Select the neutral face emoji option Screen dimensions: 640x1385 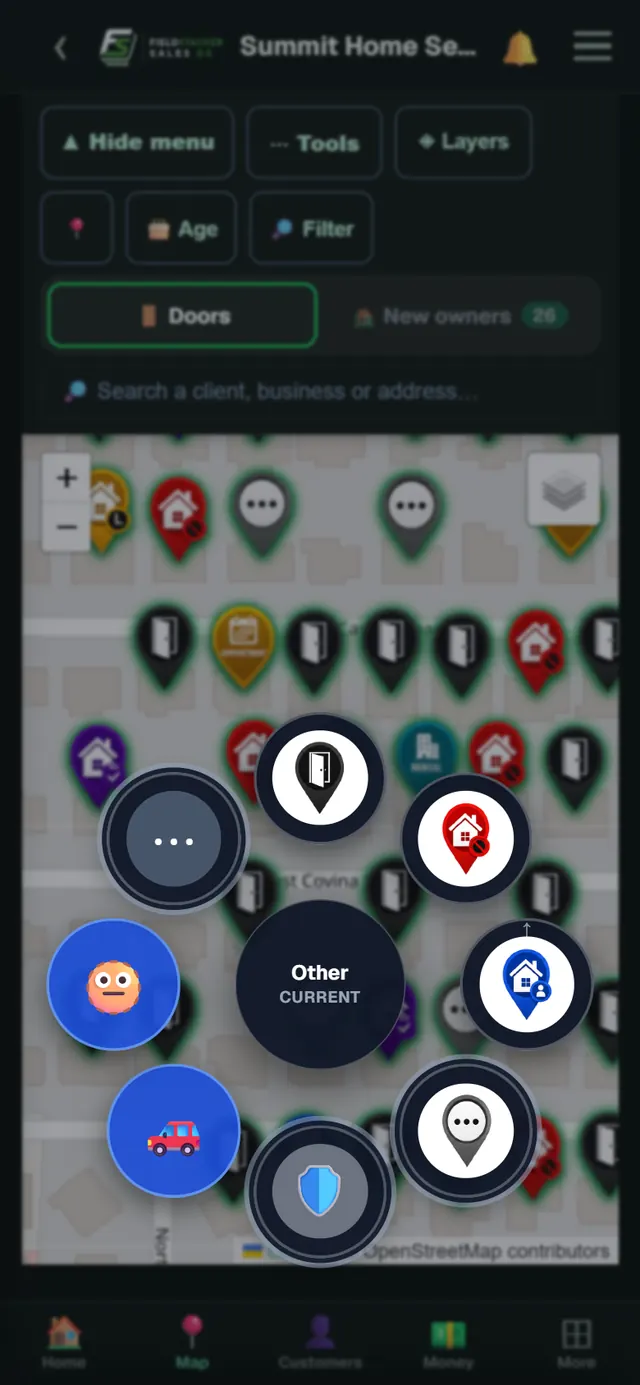pos(113,985)
